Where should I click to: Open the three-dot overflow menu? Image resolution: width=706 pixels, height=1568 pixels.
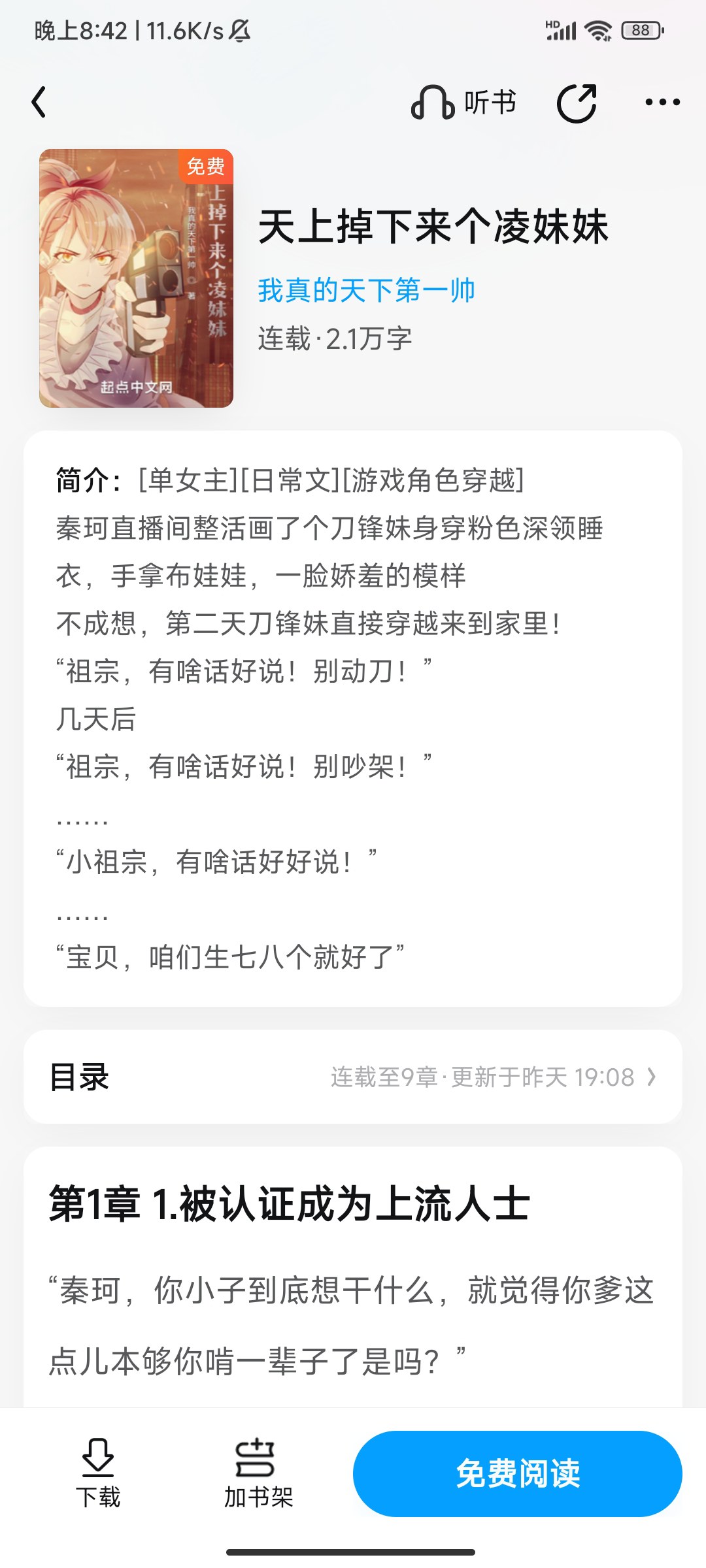pos(662,103)
